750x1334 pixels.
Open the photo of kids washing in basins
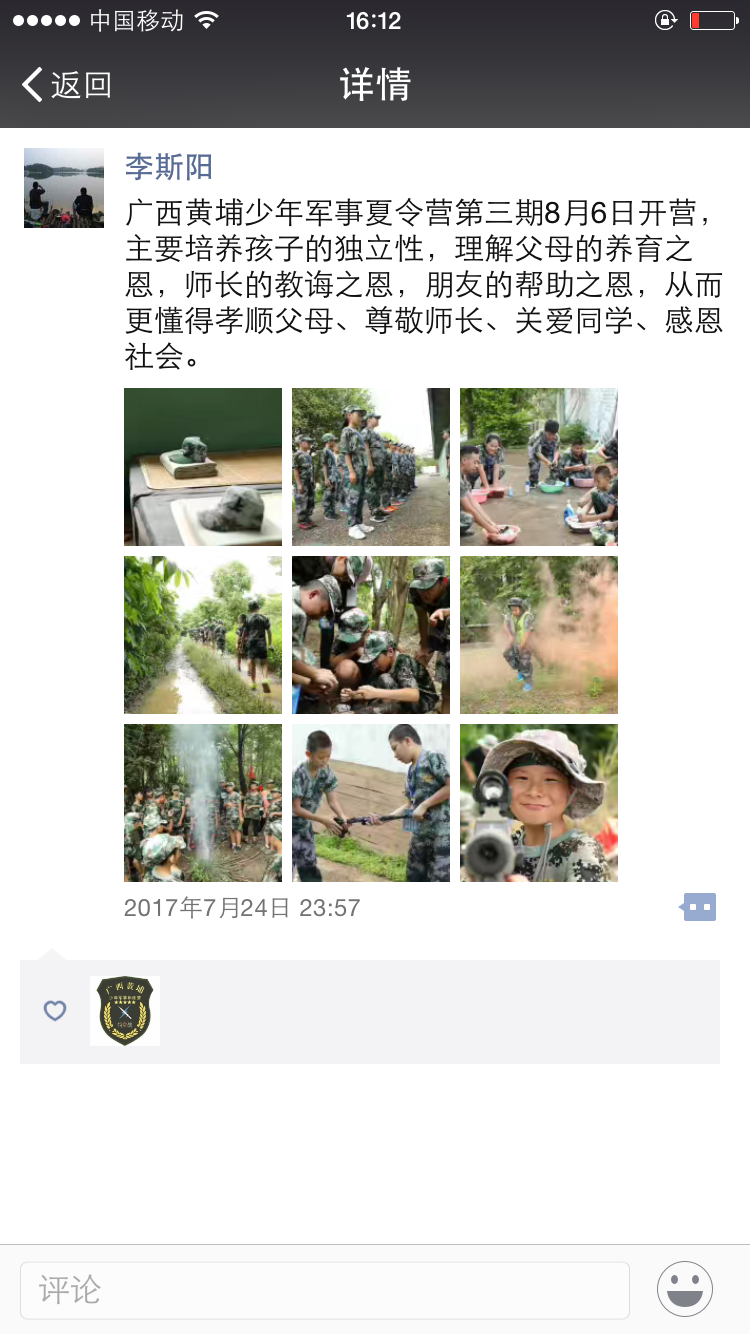[539, 467]
